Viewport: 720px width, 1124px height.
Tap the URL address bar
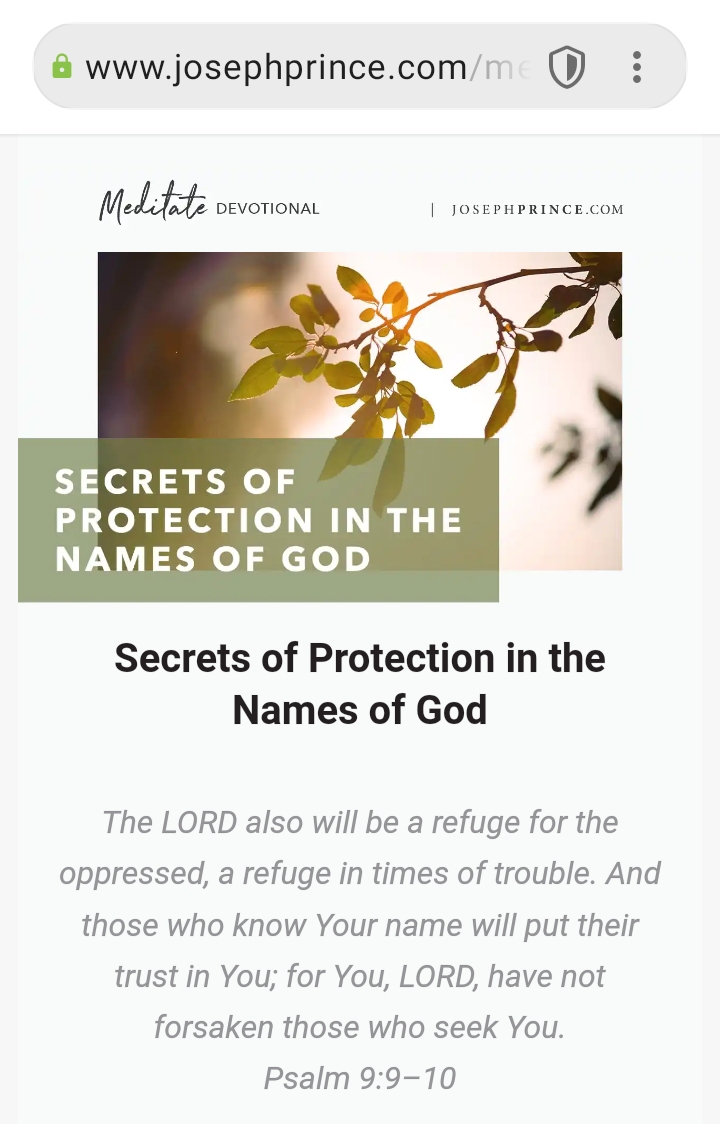300,67
